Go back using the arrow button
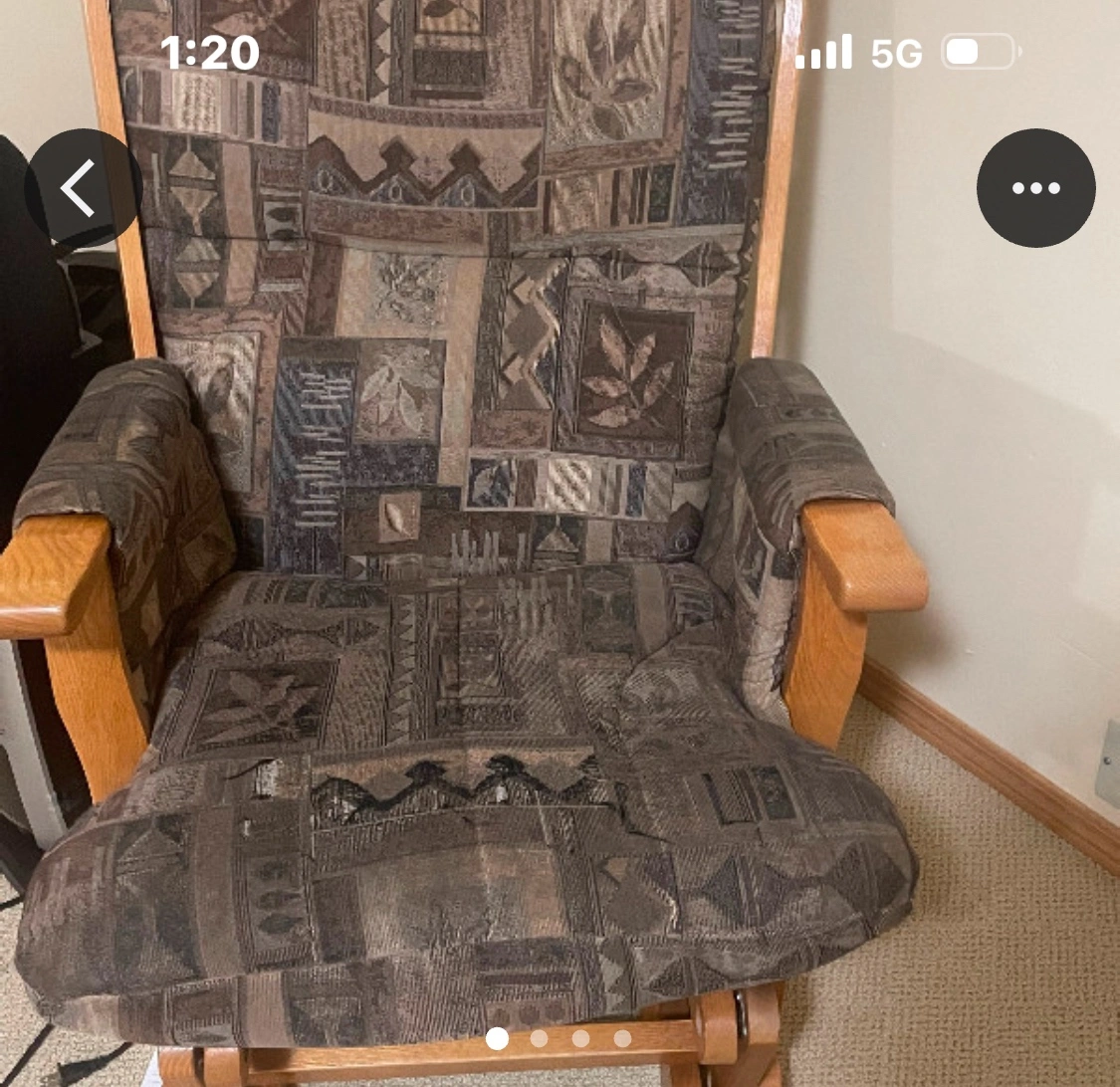Image resolution: width=1120 pixels, height=1087 pixels. click(x=84, y=188)
